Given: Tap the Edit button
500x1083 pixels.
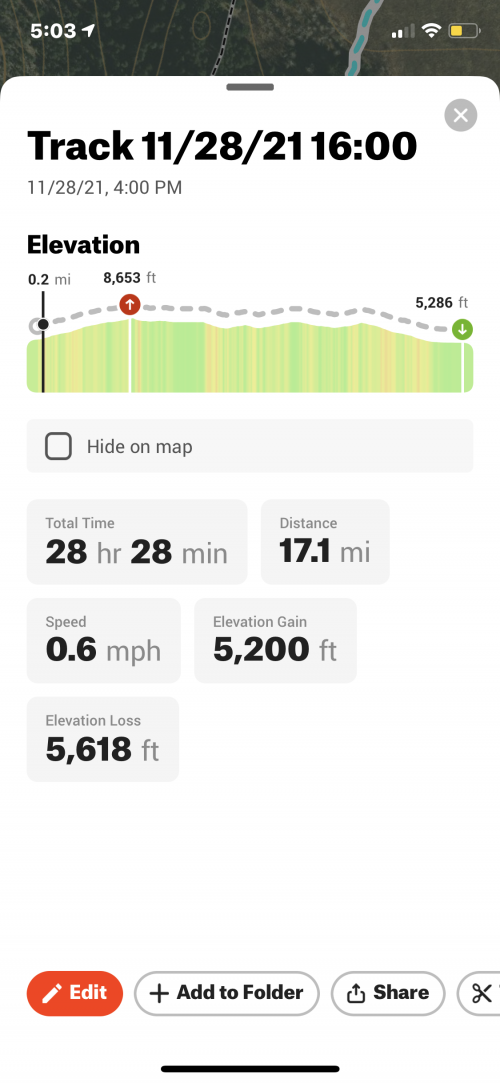Looking at the screenshot, I should coord(75,993).
